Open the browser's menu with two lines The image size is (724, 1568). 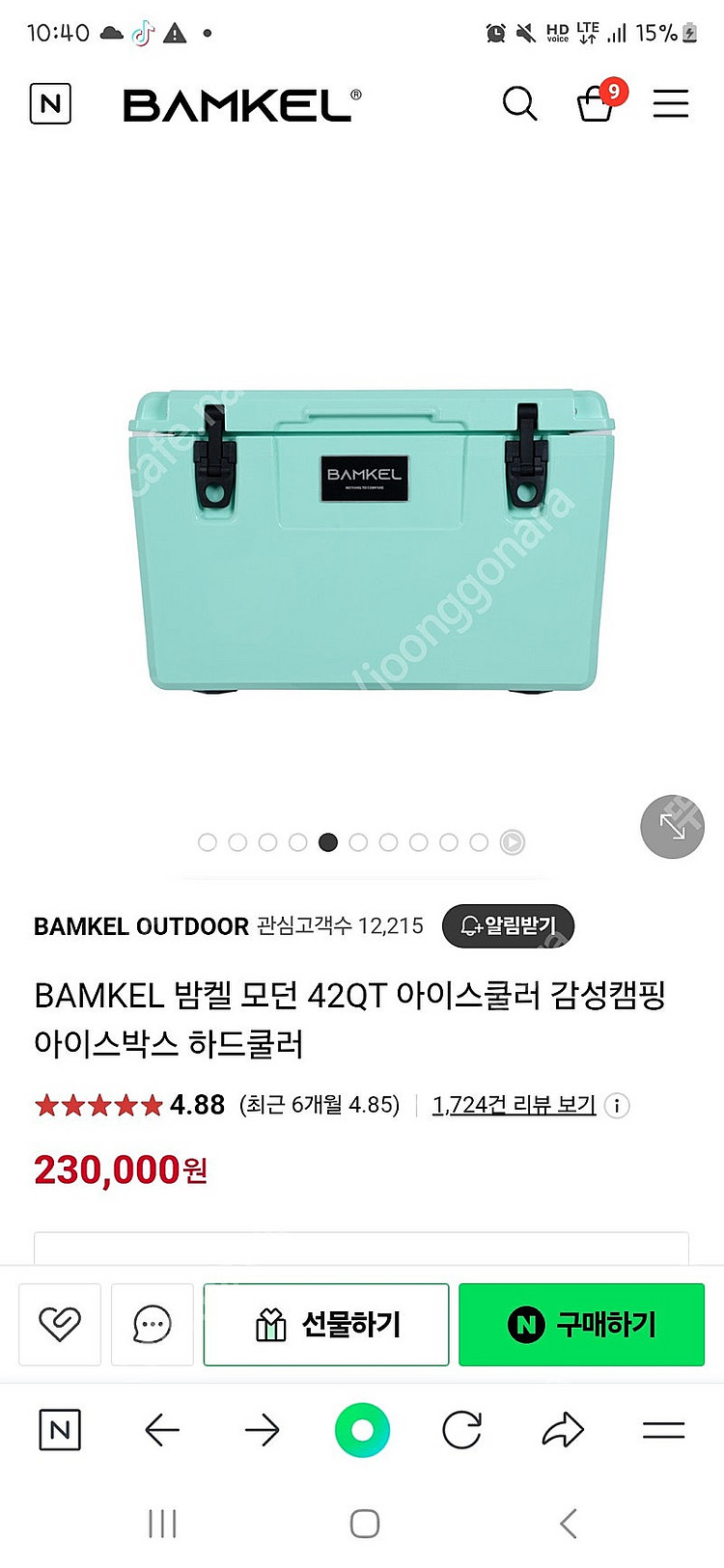pyautogui.click(x=663, y=1430)
